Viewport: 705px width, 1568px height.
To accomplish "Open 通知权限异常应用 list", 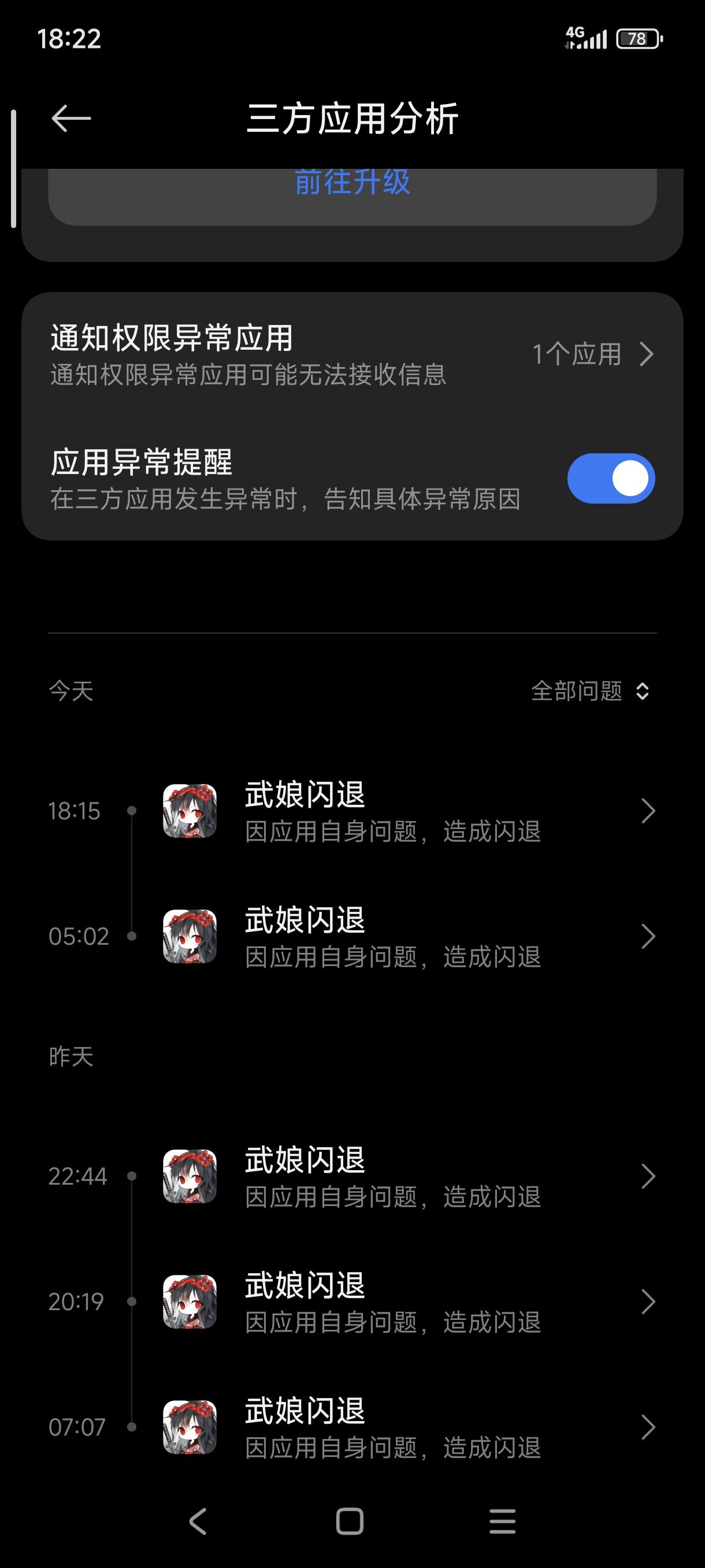I will click(x=352, y=354).
